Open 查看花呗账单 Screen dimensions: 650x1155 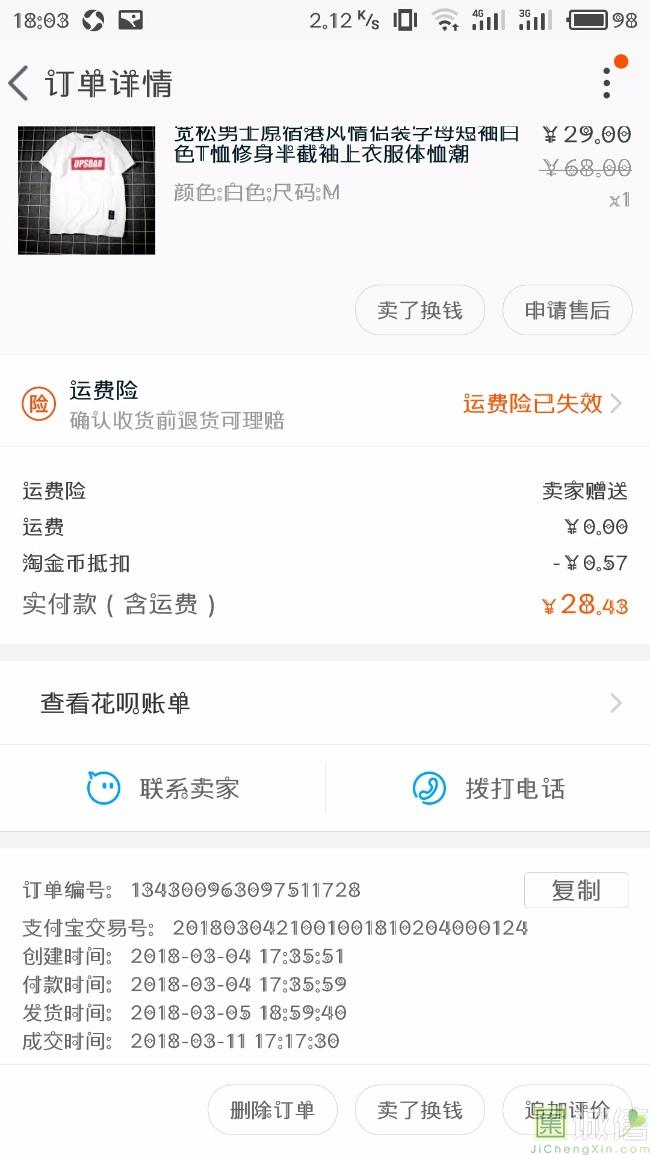click(x=325, y=703)
